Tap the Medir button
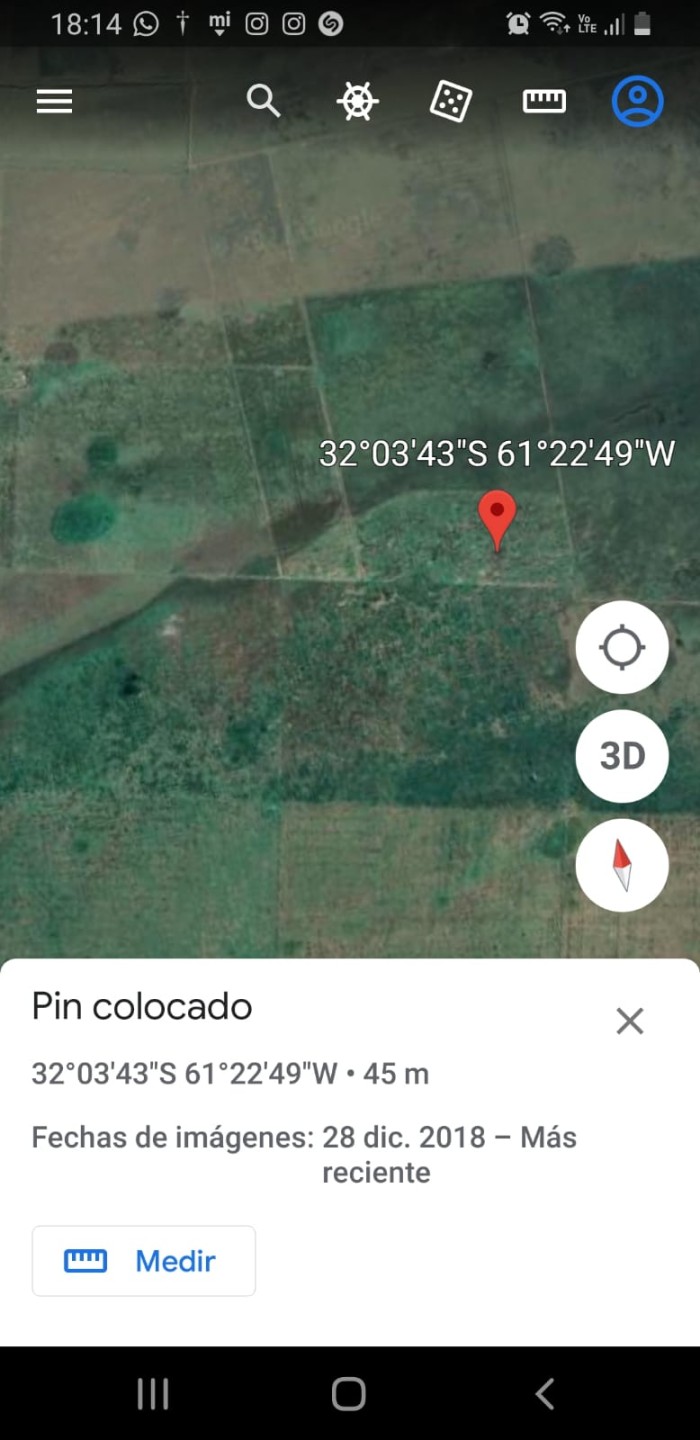The width and height of the screenshot is (700, 1440). coord(144,1261)
